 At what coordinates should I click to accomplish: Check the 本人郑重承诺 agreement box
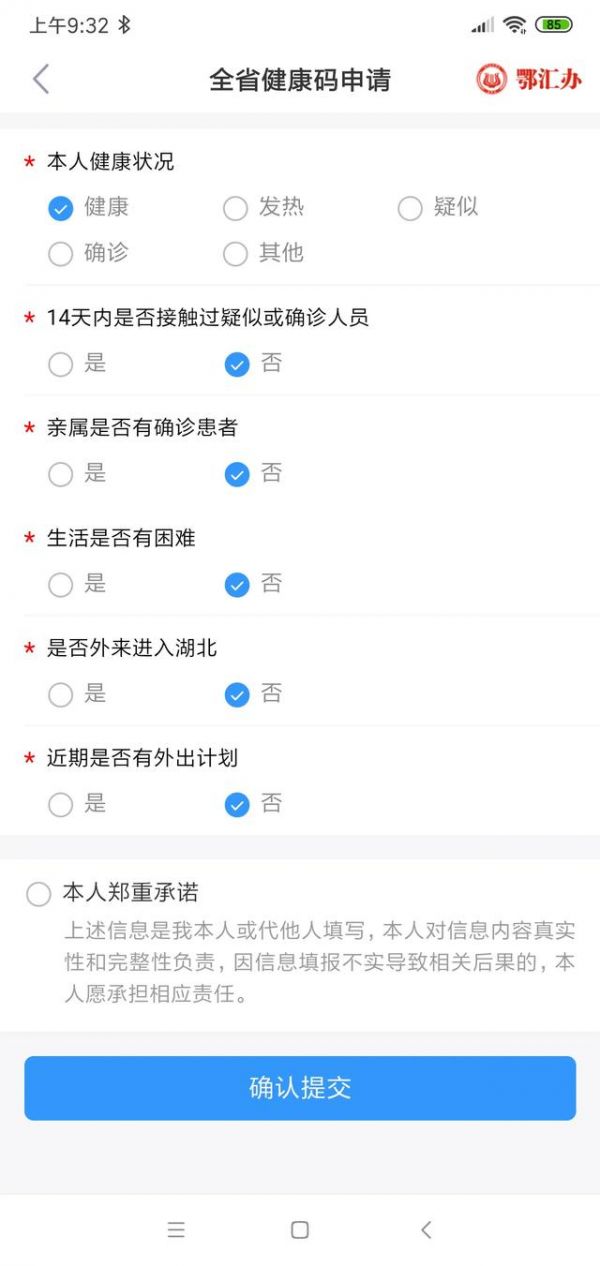pos(39,894)
